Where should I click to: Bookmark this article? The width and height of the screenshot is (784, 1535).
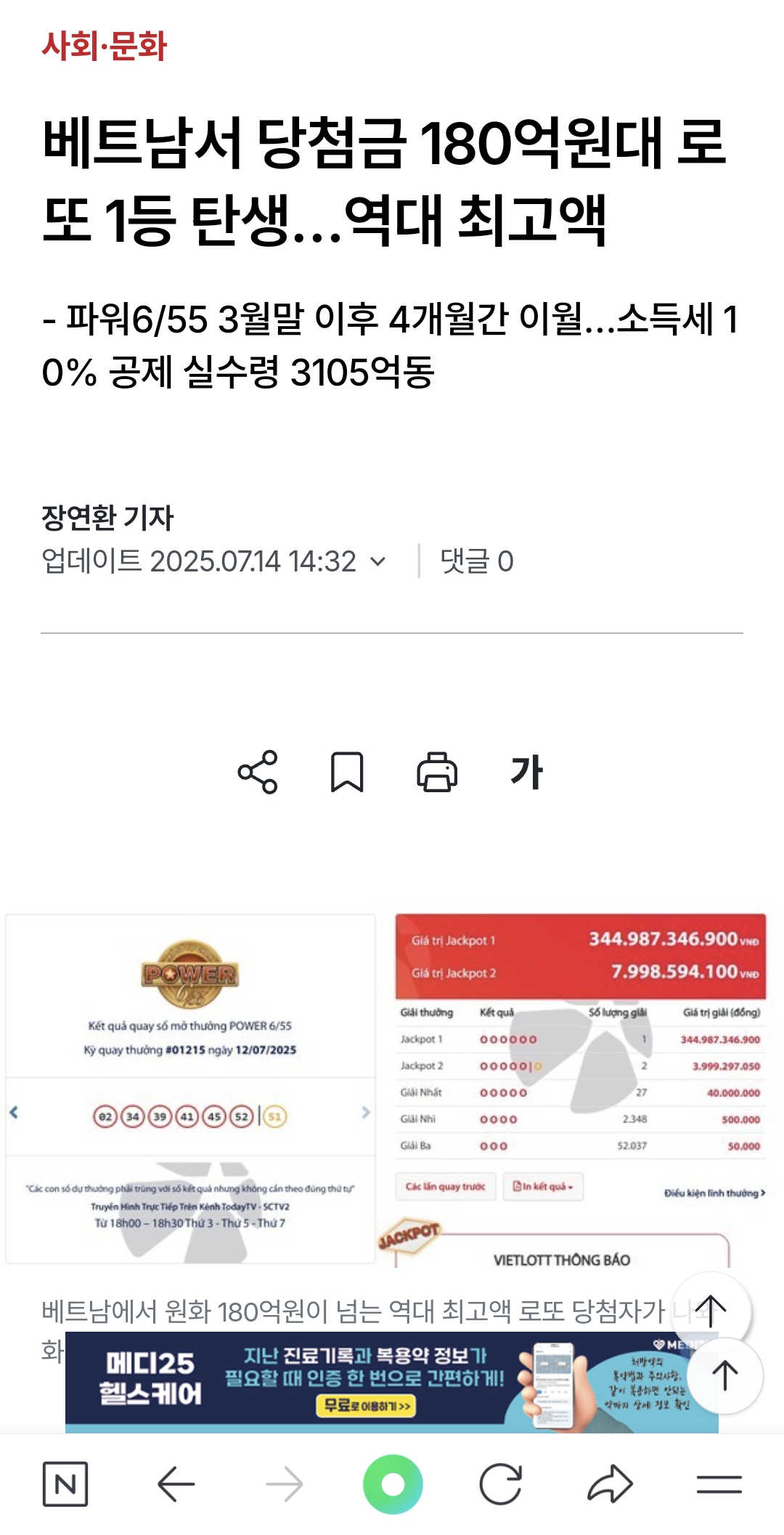point(347,772)
